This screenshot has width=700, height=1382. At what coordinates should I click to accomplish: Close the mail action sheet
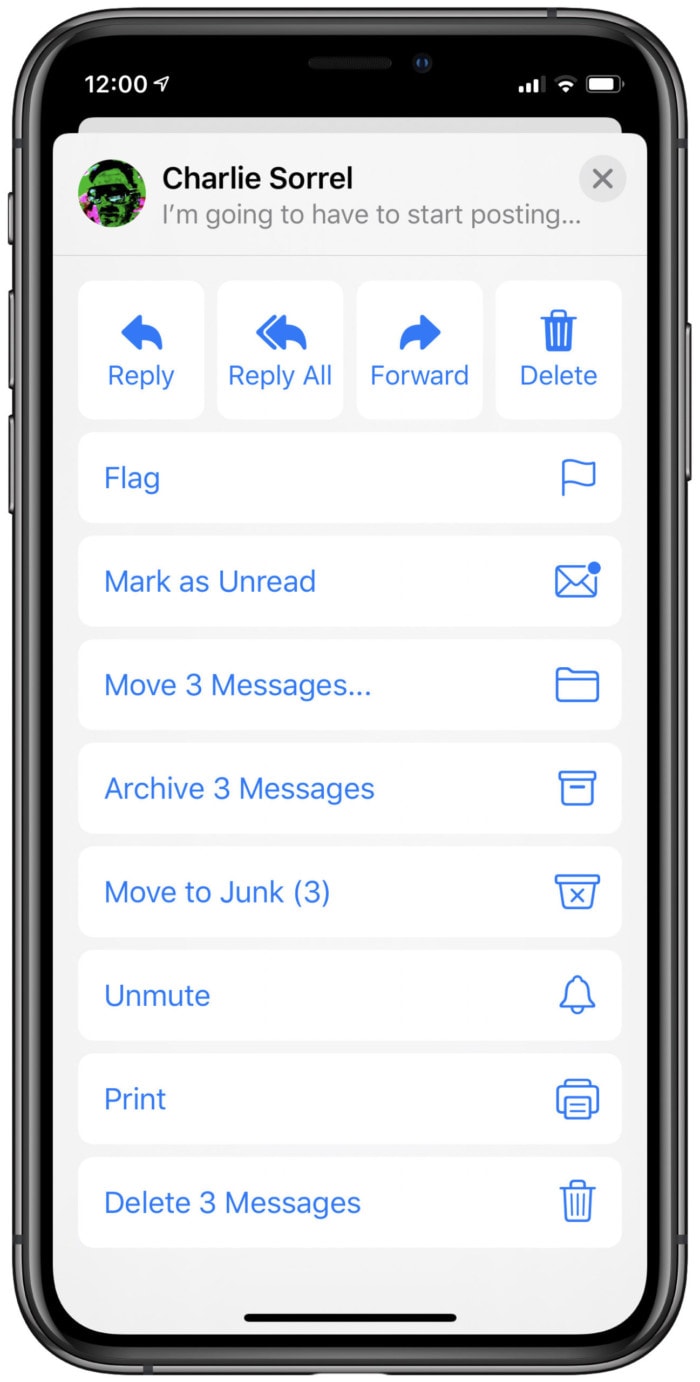(x=602, y=179)
